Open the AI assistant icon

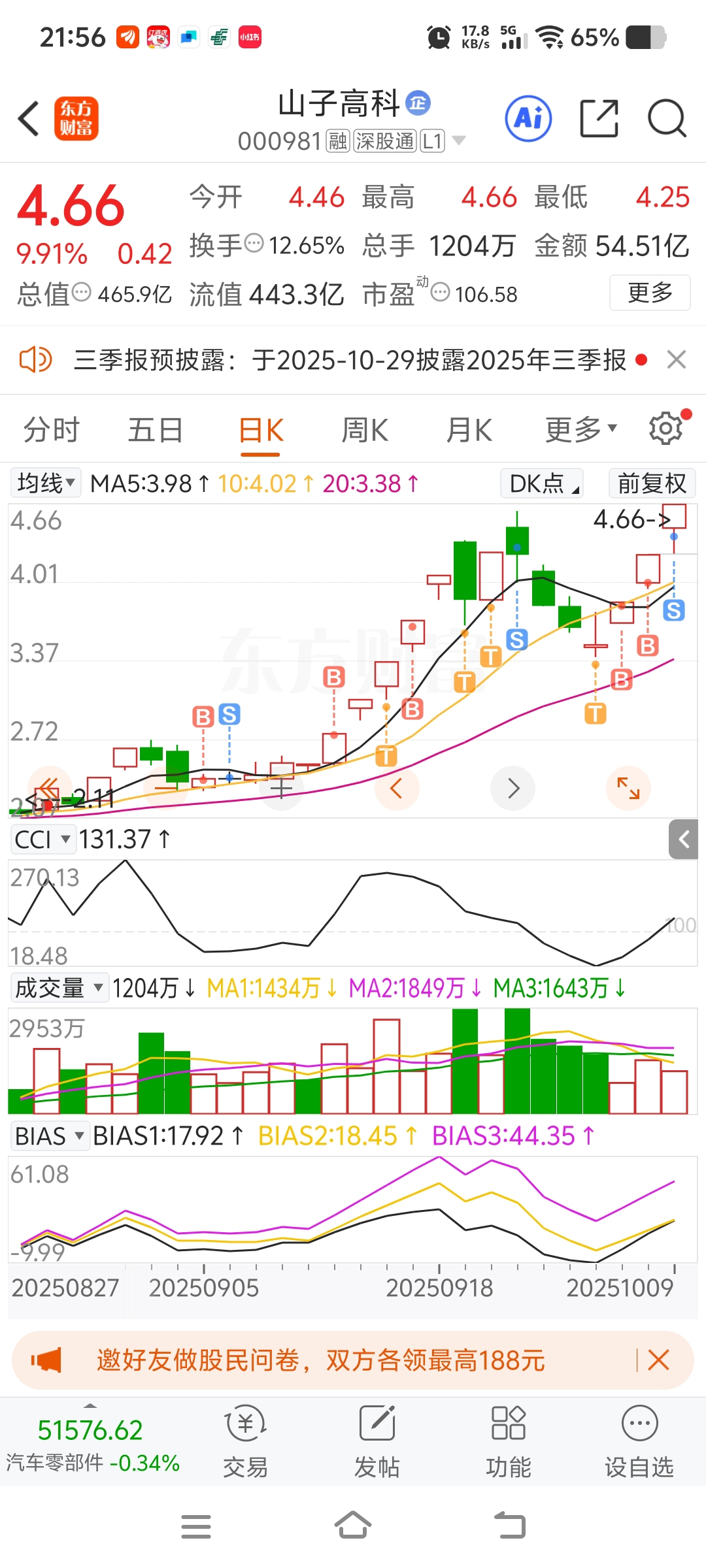coord(528,119)
